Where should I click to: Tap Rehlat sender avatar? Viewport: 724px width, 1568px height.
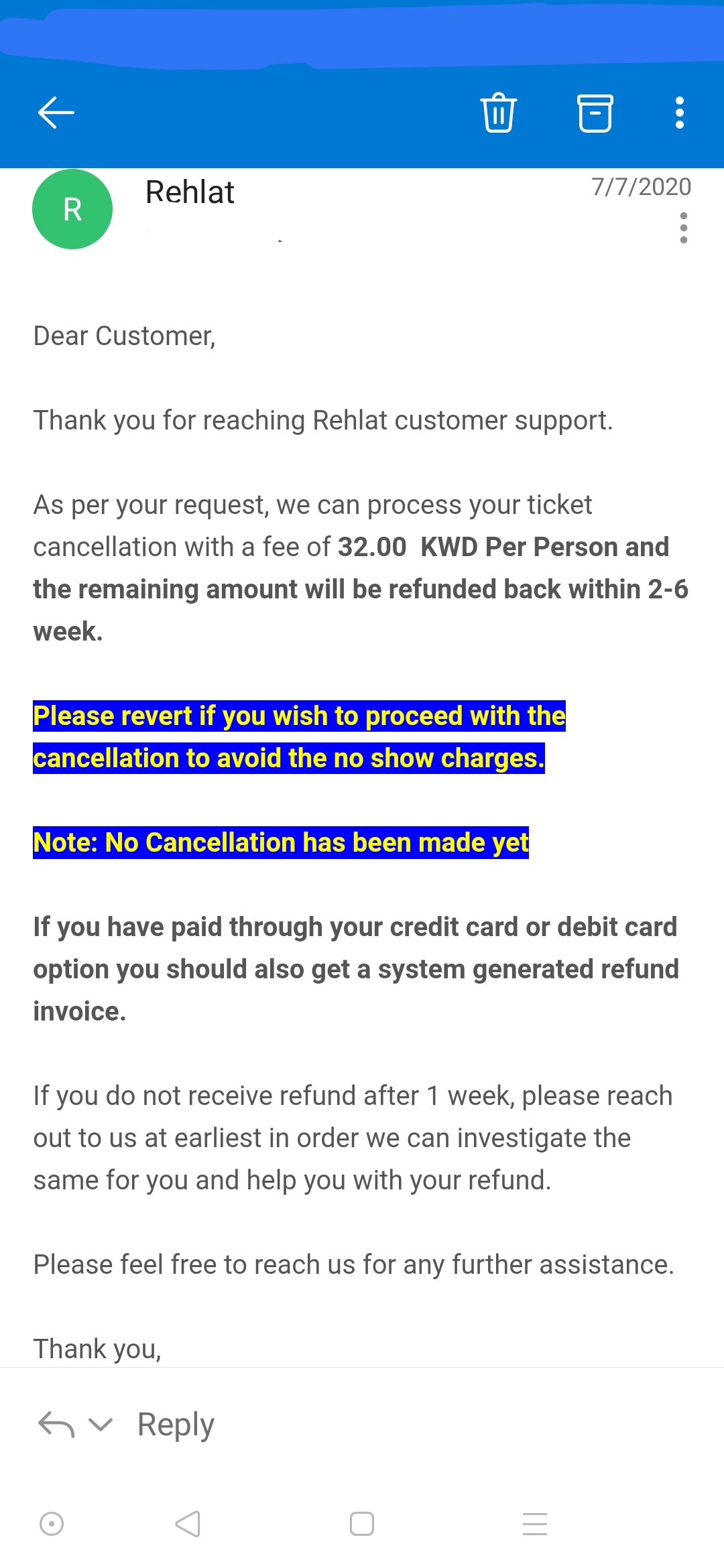click(72, 209)
